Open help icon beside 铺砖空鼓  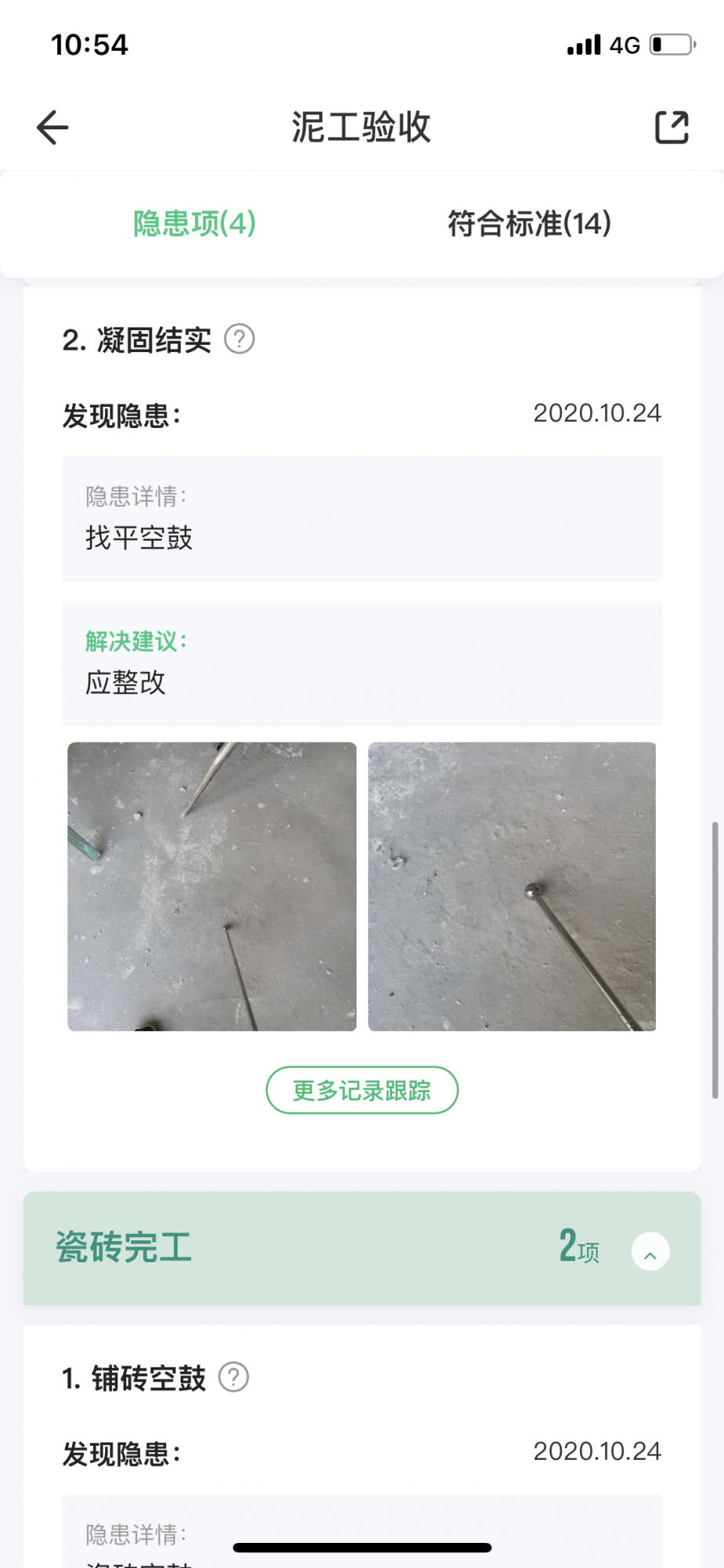(x=233, y=1377)
